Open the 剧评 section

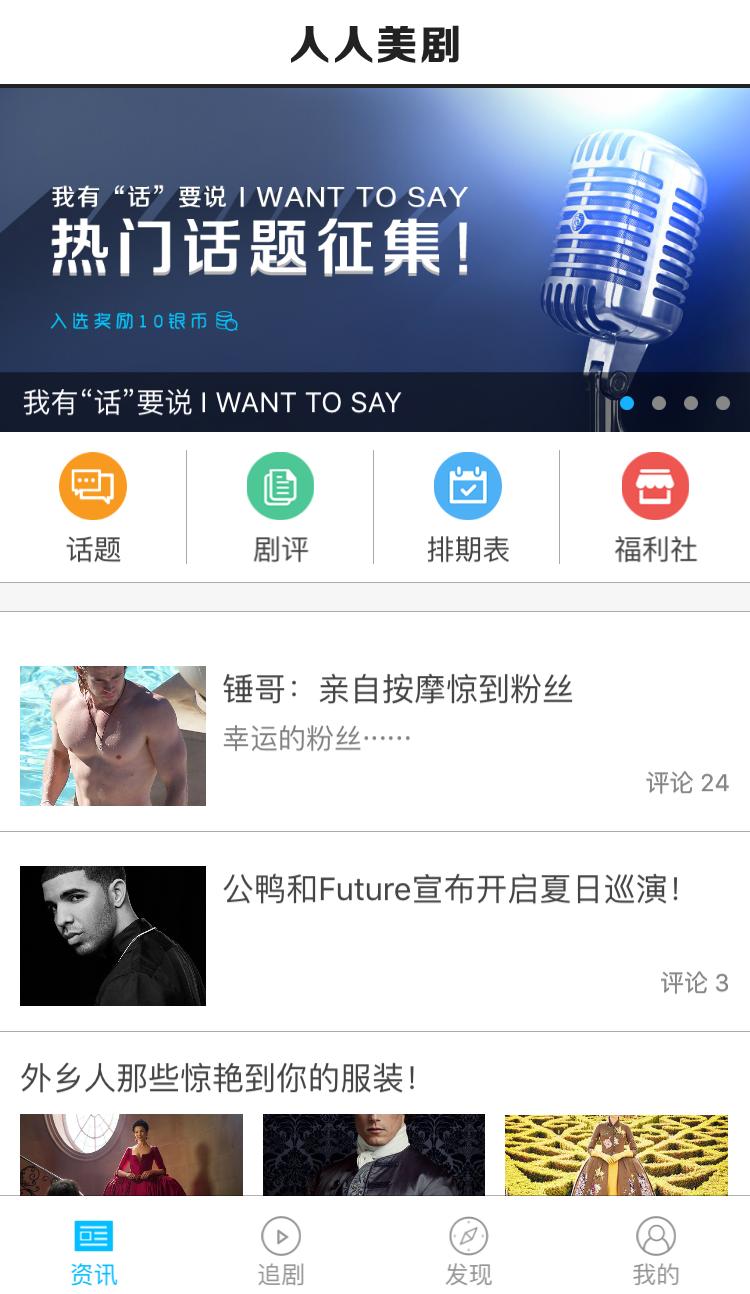click(x=280, y=507)
